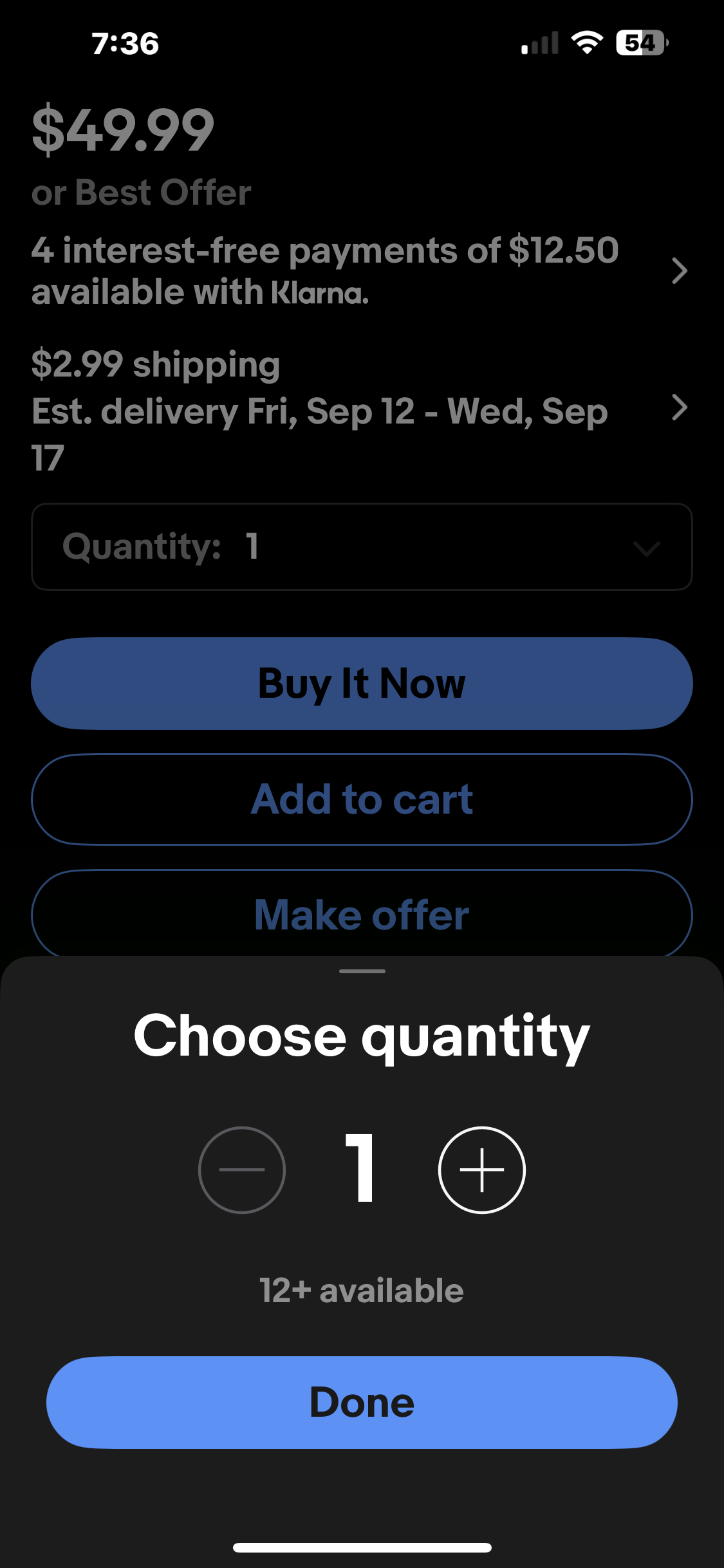This screenshot has width=724, height=1568.
Task: Make an offer on this item
Action: [362, 914]
